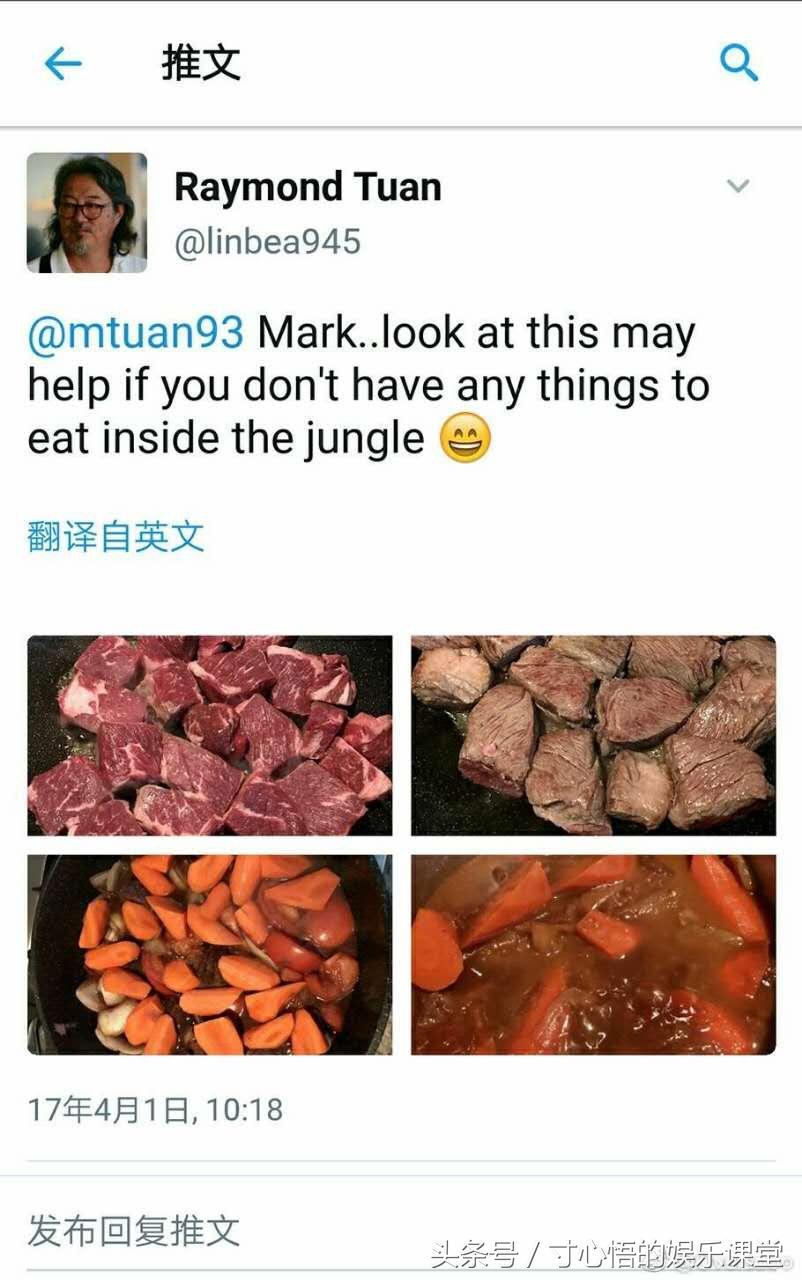Open Raymond Tuan's profile via his name
This screenshot has height=1280, width=802.
[x=308, y=188]
